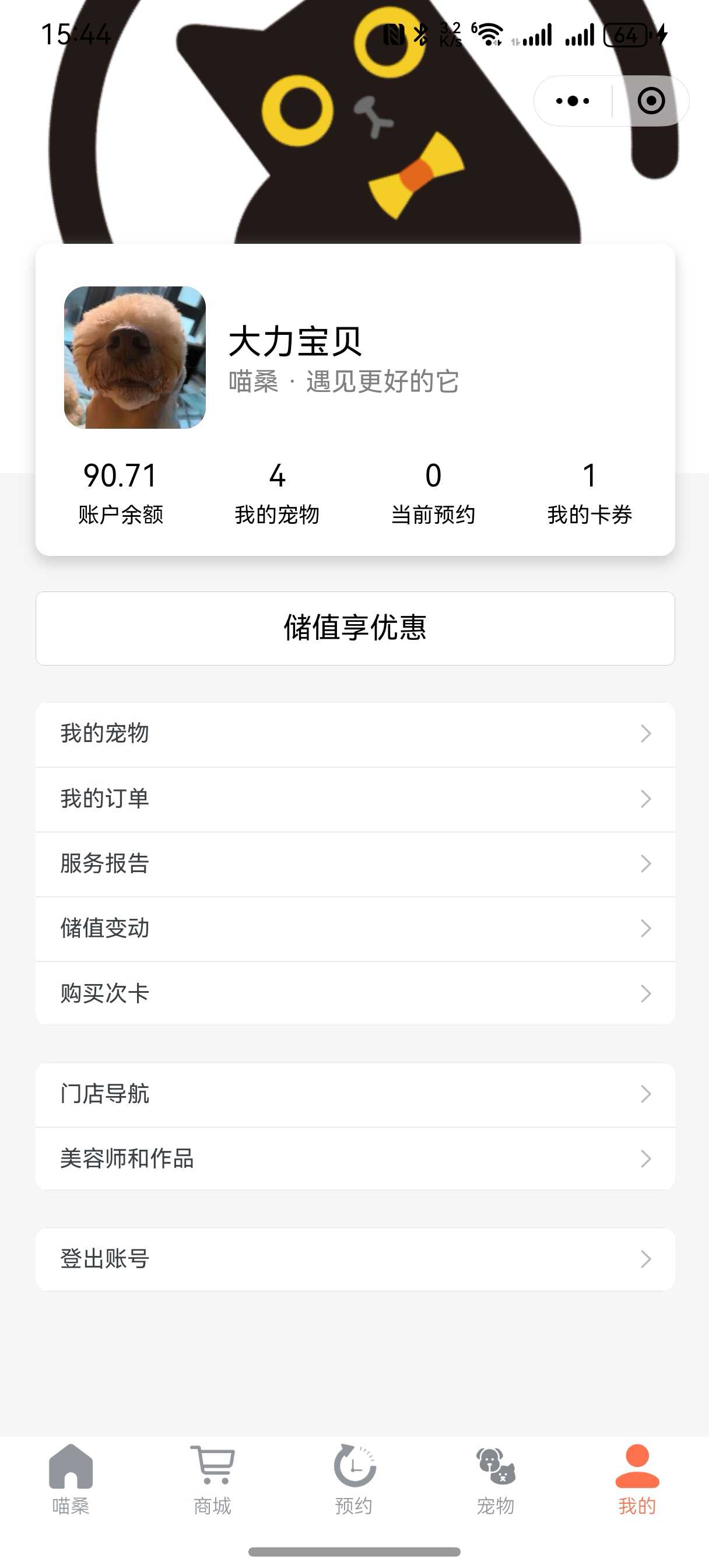Image resolution: width=709 pixels, height=1568 pixels.
Task: Open the mini program more-options menu
Action: 573,101
